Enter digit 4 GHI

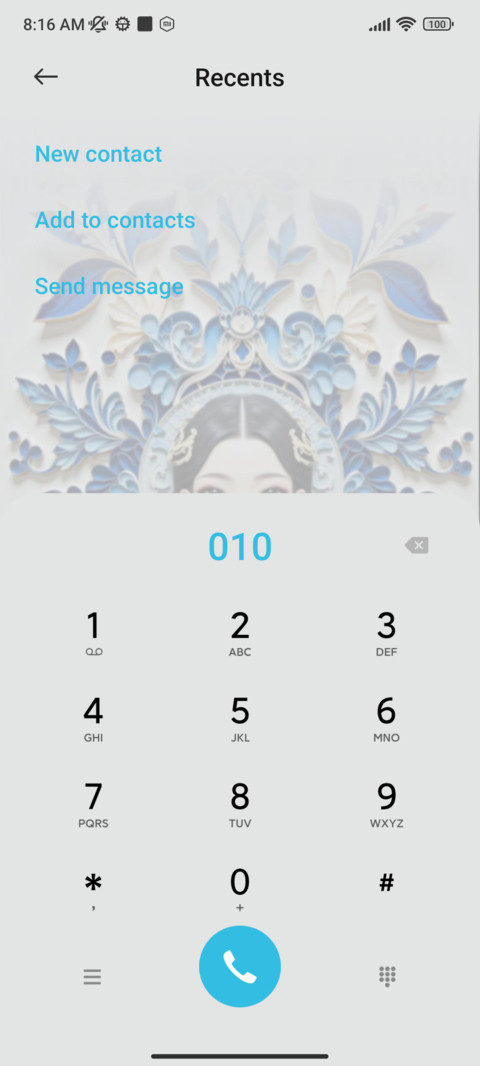[x=93, y=719]
